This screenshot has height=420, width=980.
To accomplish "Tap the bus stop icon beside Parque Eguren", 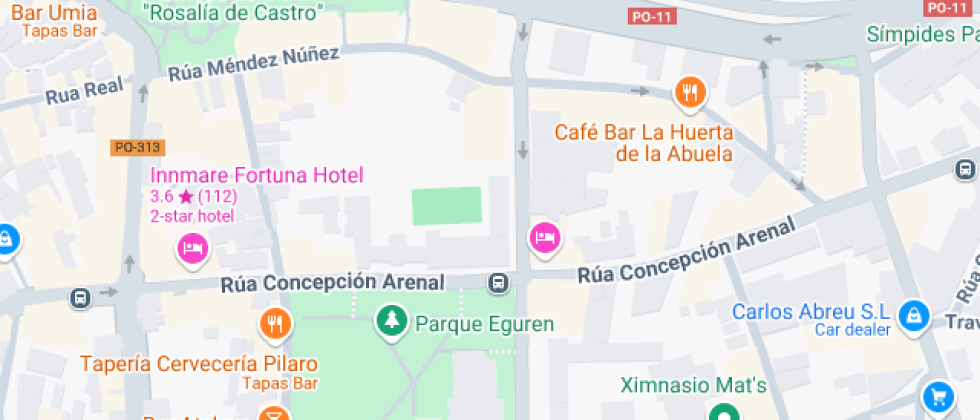I will [x=497, y=284].
